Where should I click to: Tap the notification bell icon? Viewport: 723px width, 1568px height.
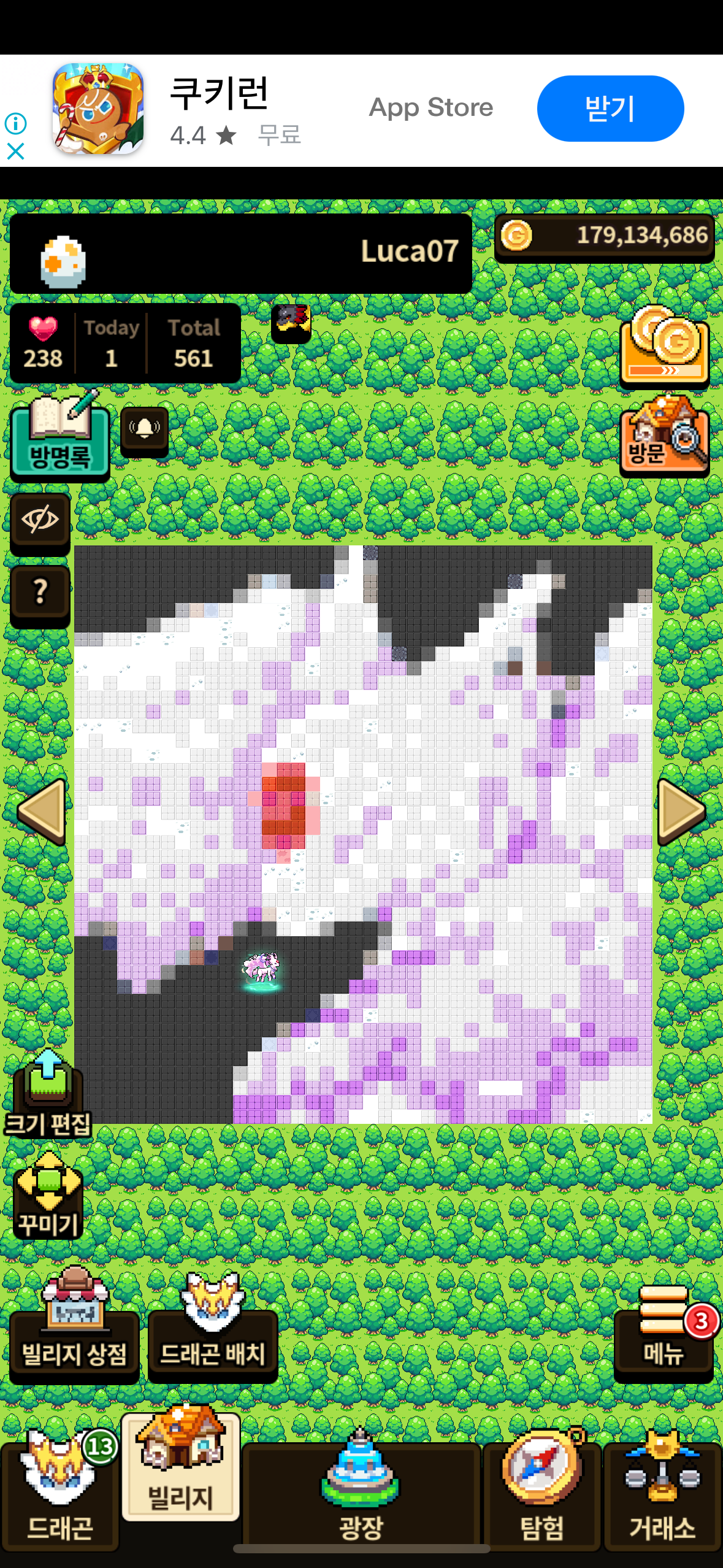coord(144,430)
